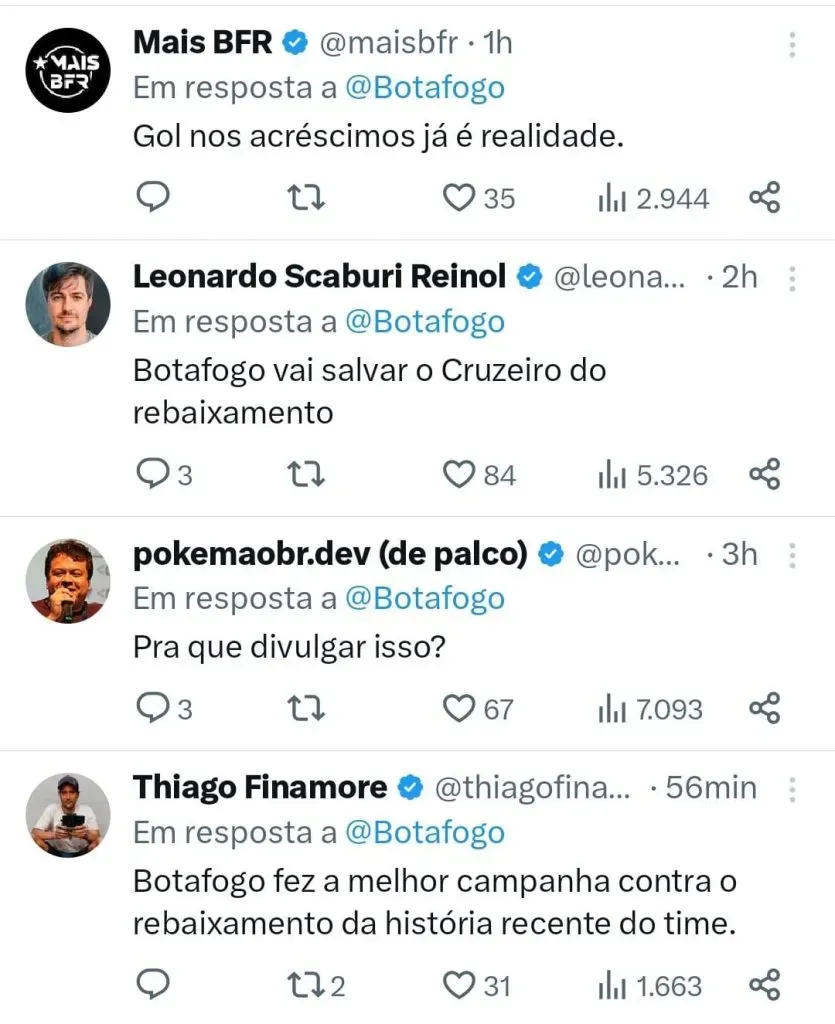Viewport: 835px width, 1024px height.
Task: Reply to the Mais BFR comment
Action: [152, 198]
